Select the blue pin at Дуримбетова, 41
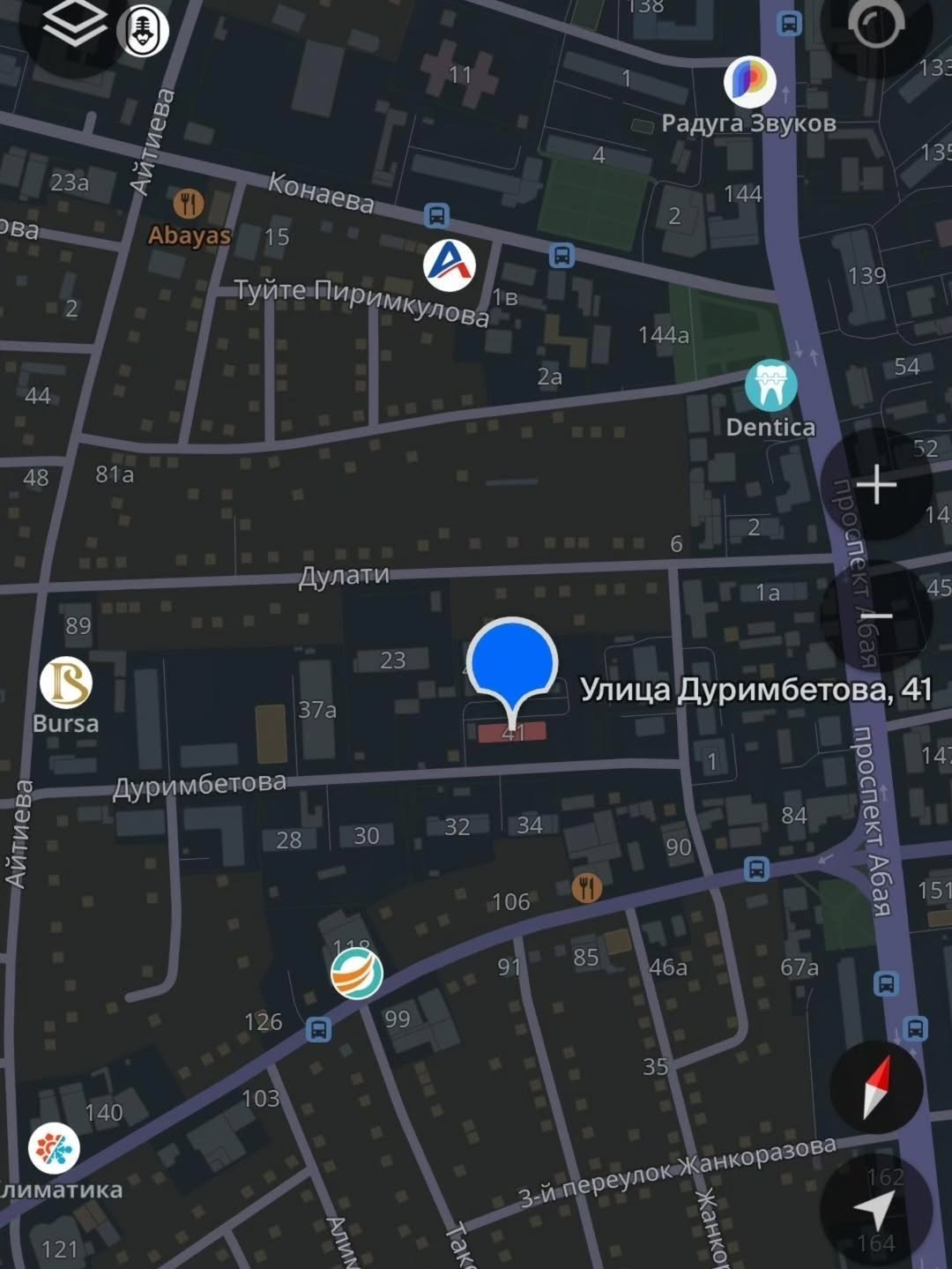 click(511, 661)
